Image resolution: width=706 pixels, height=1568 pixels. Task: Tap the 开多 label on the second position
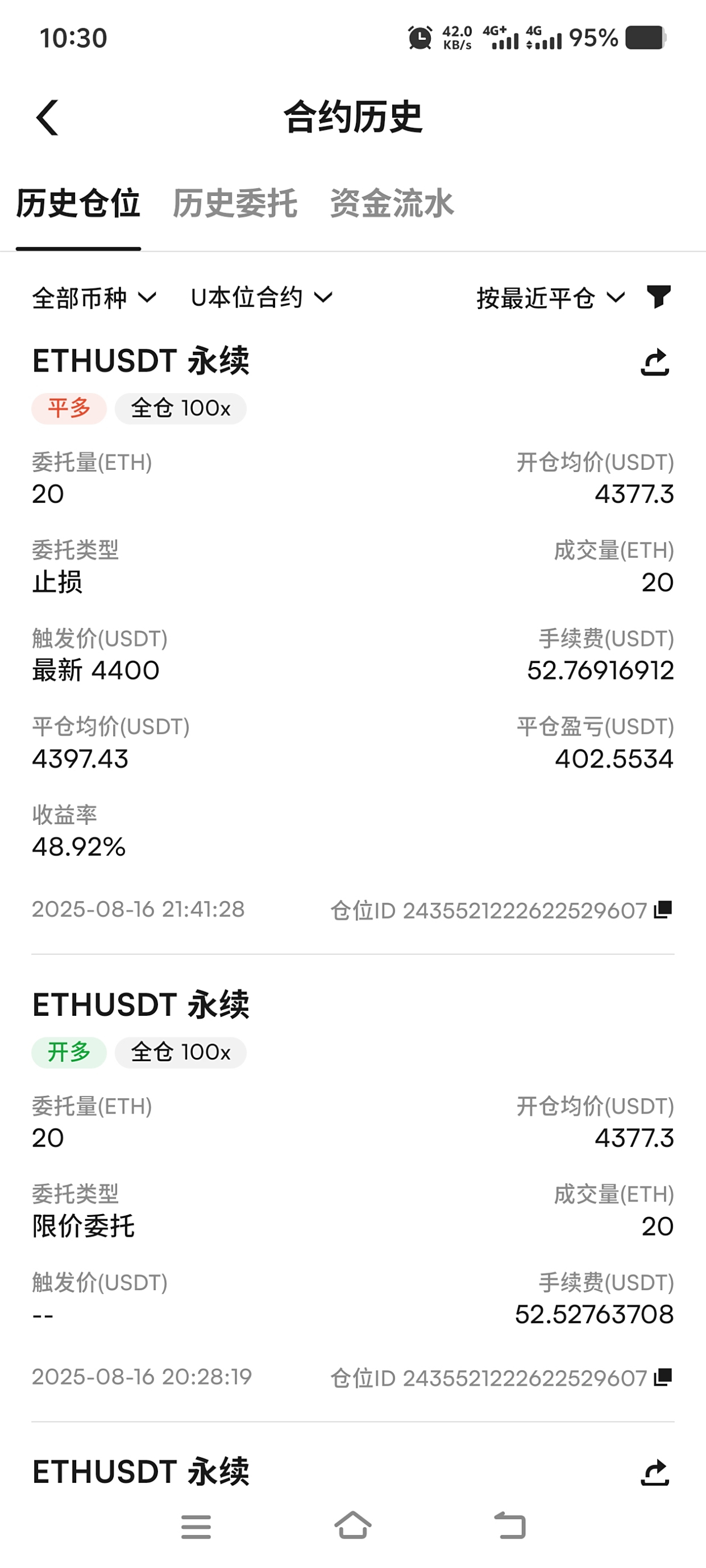tap(71, 1052)
